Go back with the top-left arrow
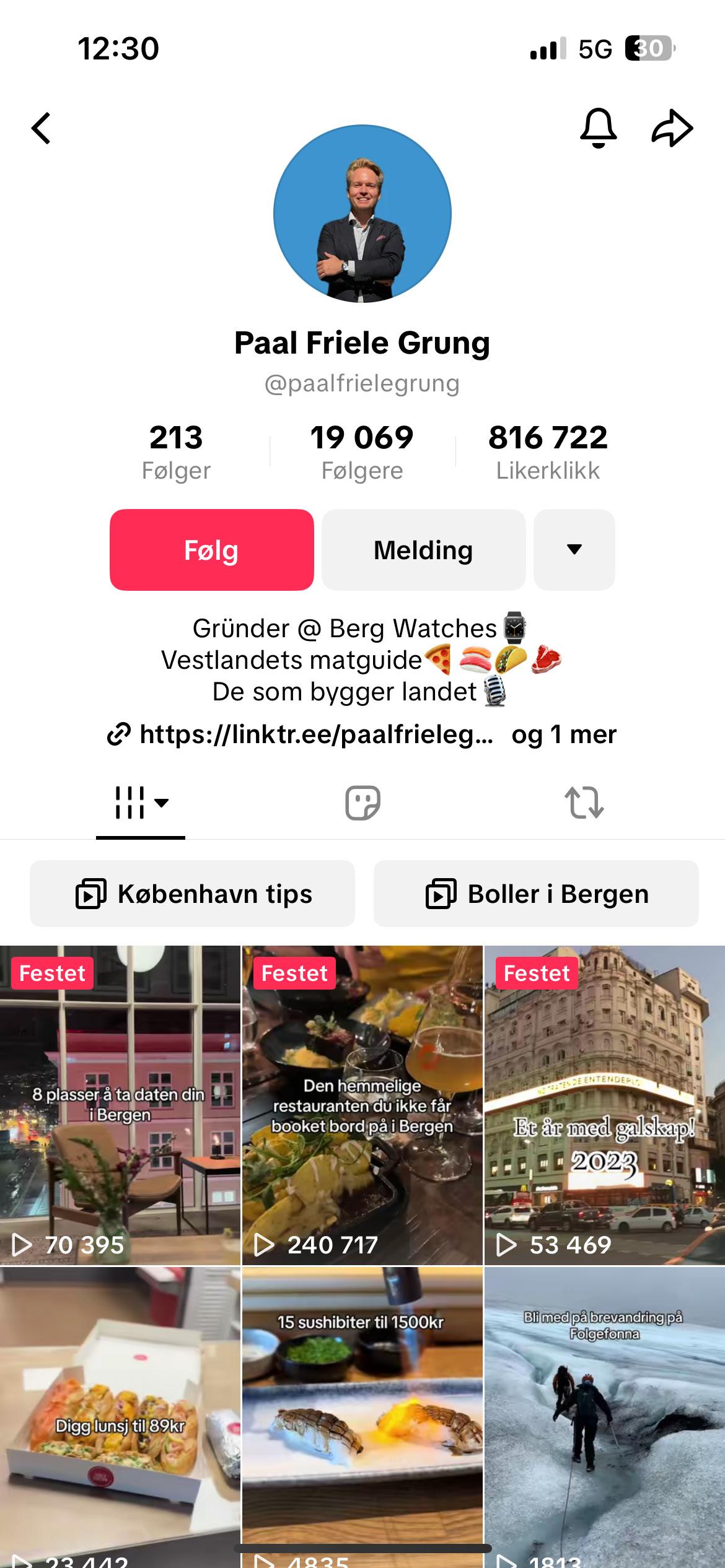This screenshot has width=725, height=1568. pos(42,128)
